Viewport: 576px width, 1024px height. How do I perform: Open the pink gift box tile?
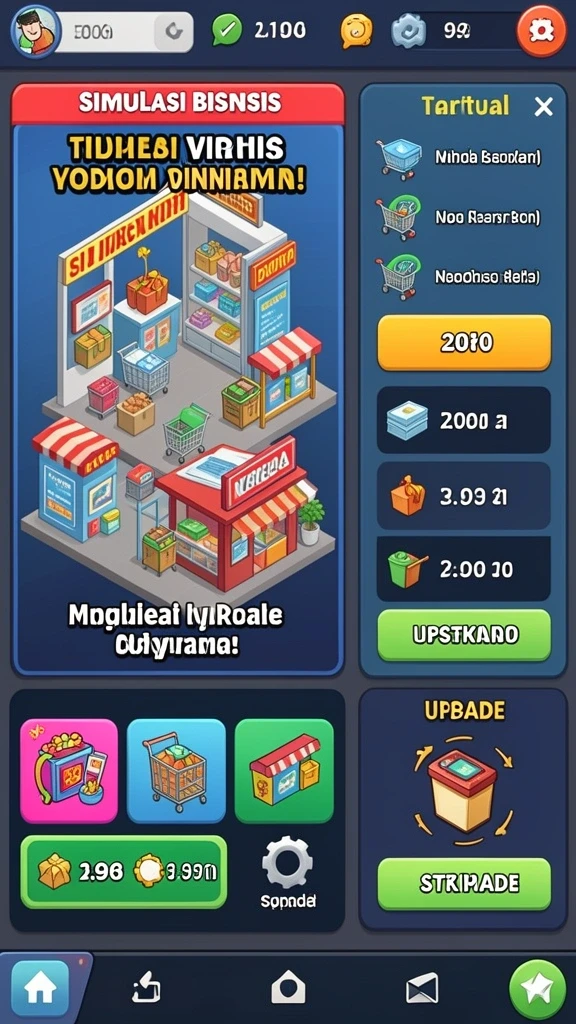coord(69,771)
